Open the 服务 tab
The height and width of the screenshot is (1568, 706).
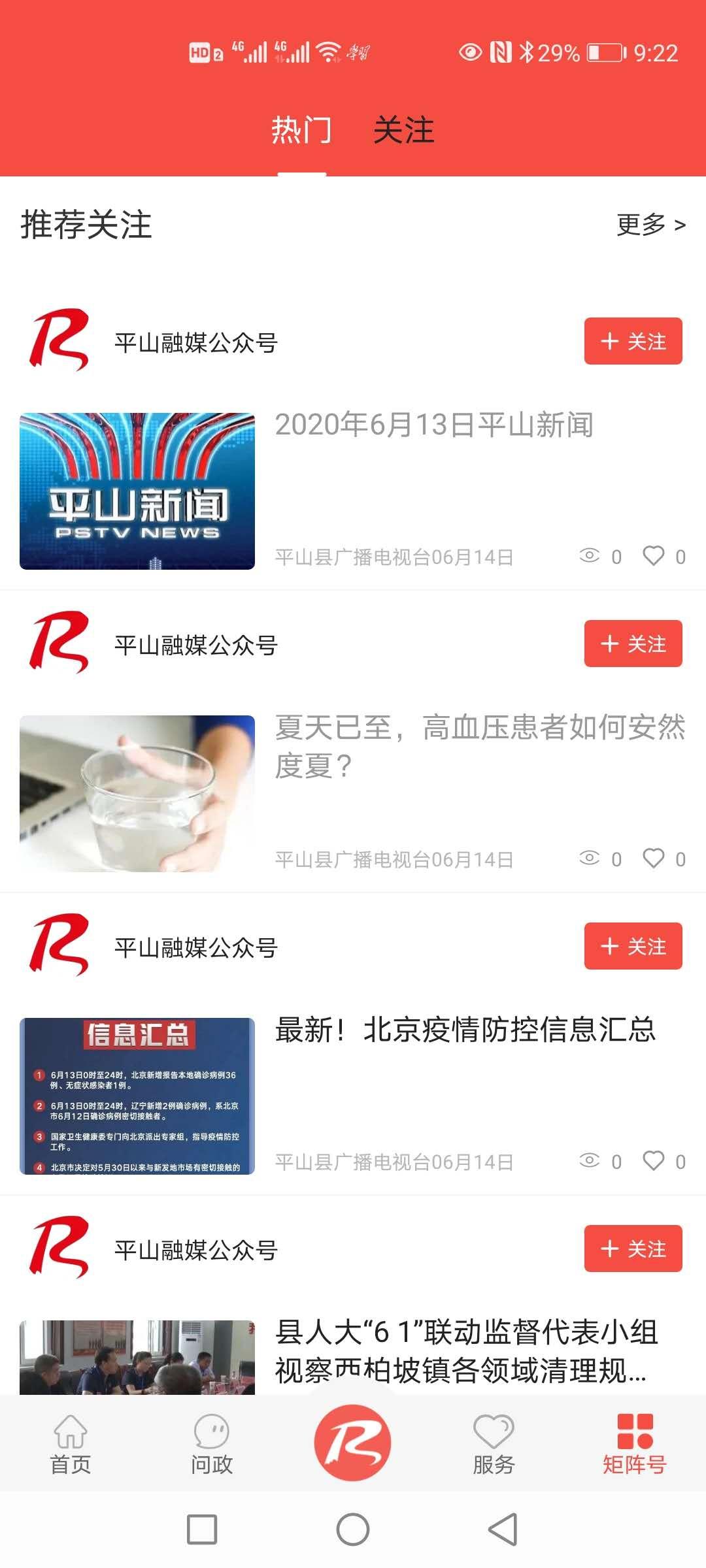tap(494, 1444)
